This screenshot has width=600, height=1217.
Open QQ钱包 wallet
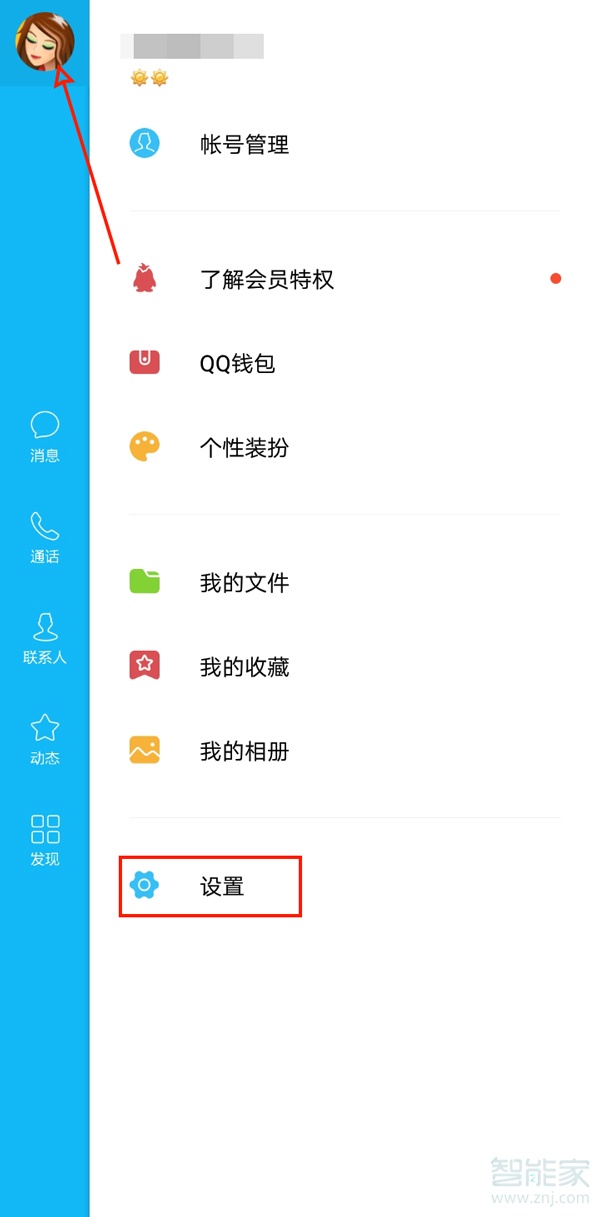[x=237, y=363]
